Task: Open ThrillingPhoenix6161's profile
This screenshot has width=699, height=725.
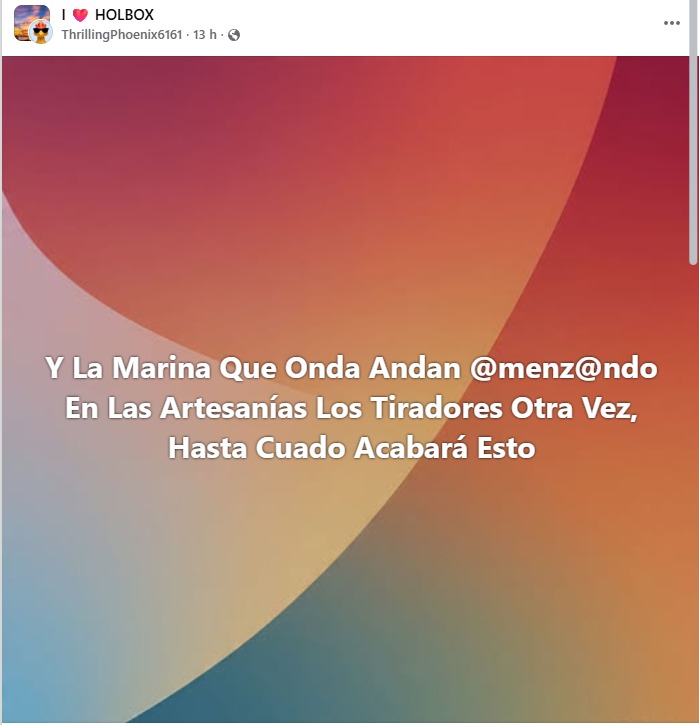Action: pyautogui.click(x=121, y=35)
